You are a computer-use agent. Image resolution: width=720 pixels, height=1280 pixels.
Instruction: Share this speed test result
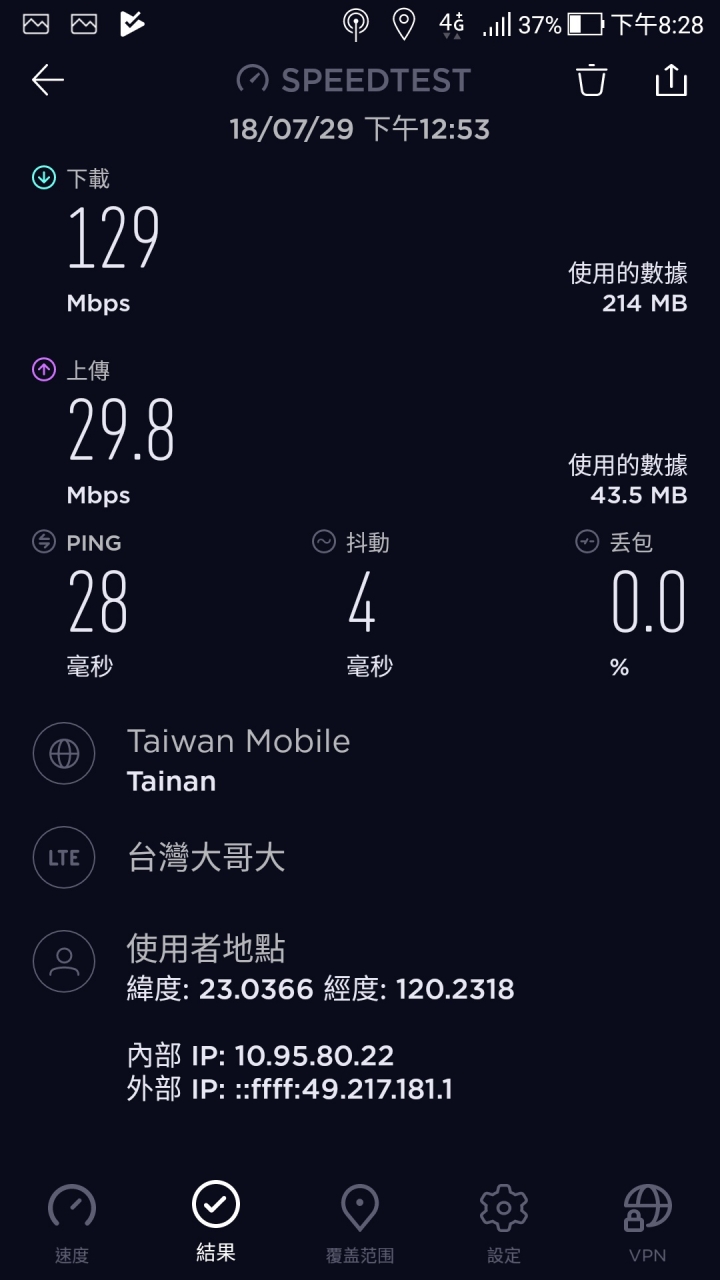click(x=671, y=80)
